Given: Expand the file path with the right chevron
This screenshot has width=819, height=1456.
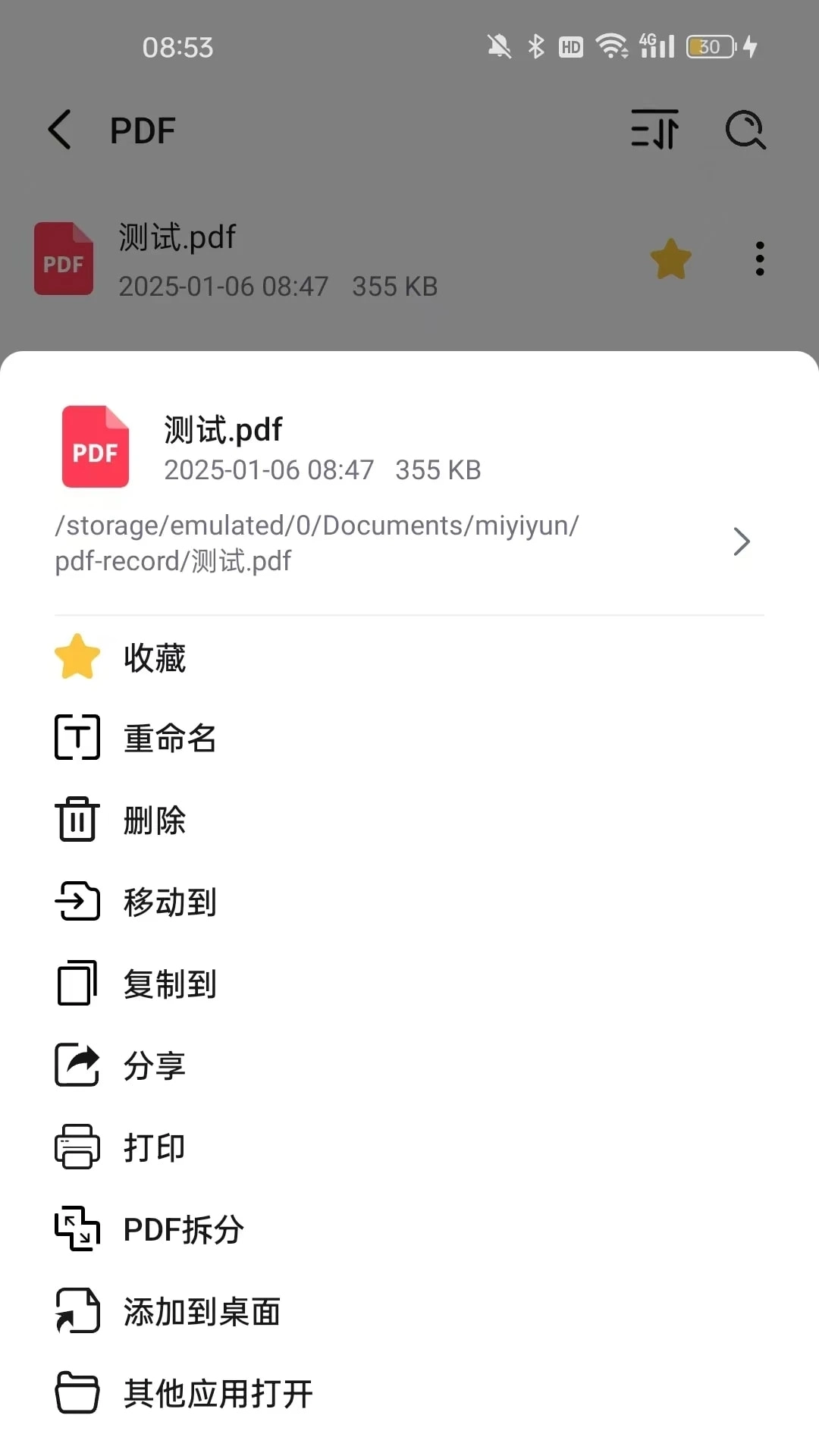Looking at the screenshot, I should [x=740, y=541].
